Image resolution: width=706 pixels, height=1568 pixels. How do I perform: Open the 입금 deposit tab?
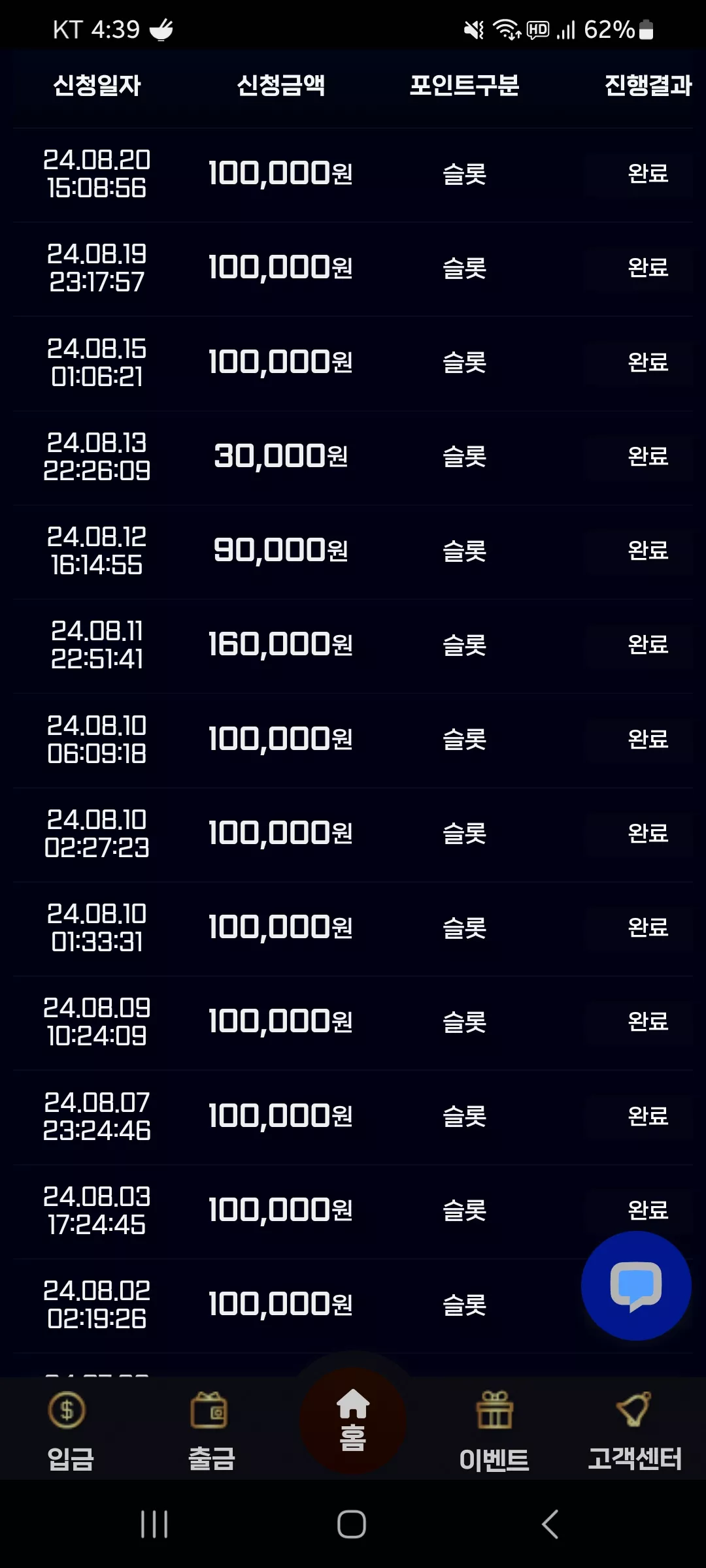[70, 1429]
